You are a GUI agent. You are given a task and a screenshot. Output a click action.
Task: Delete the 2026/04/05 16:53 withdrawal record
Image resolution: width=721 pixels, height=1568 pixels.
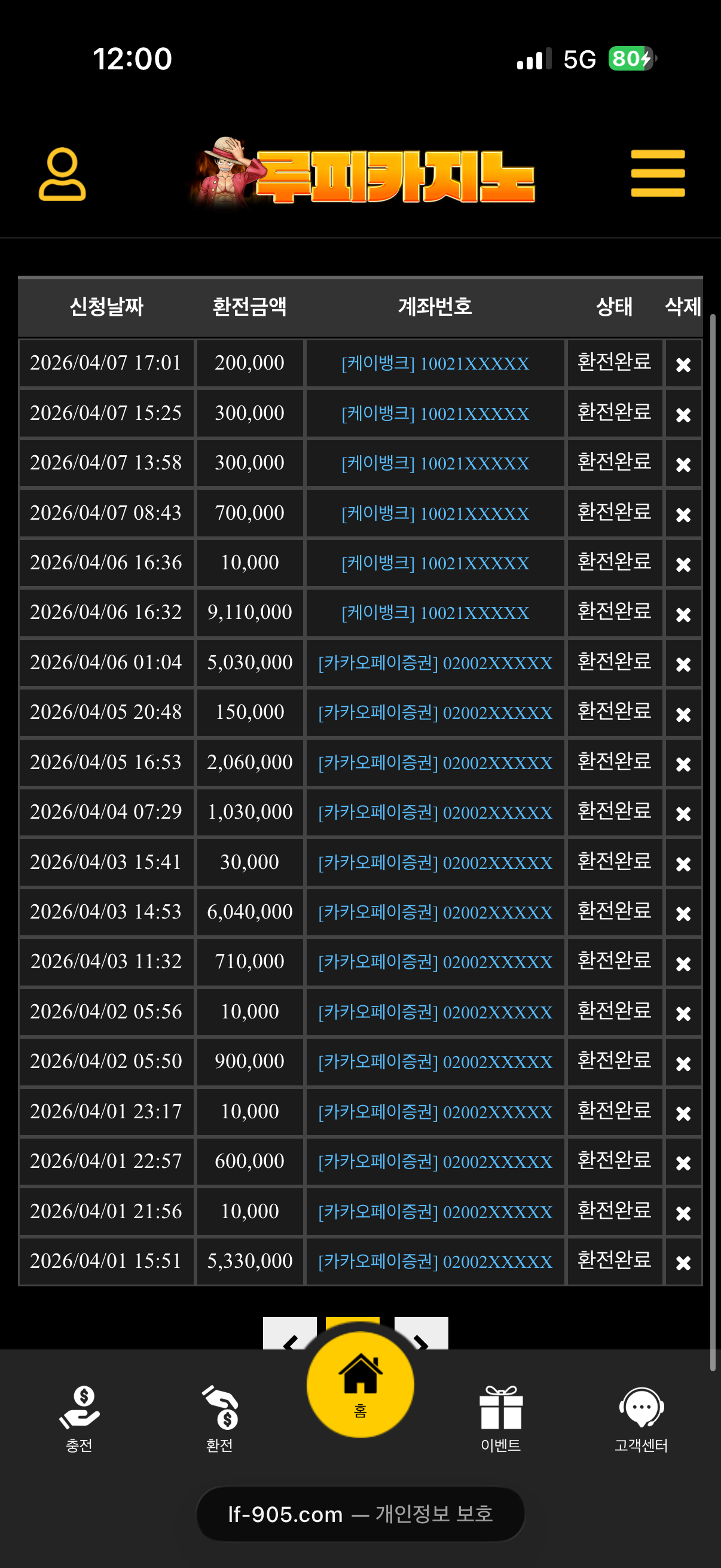[x=683, y=763]
